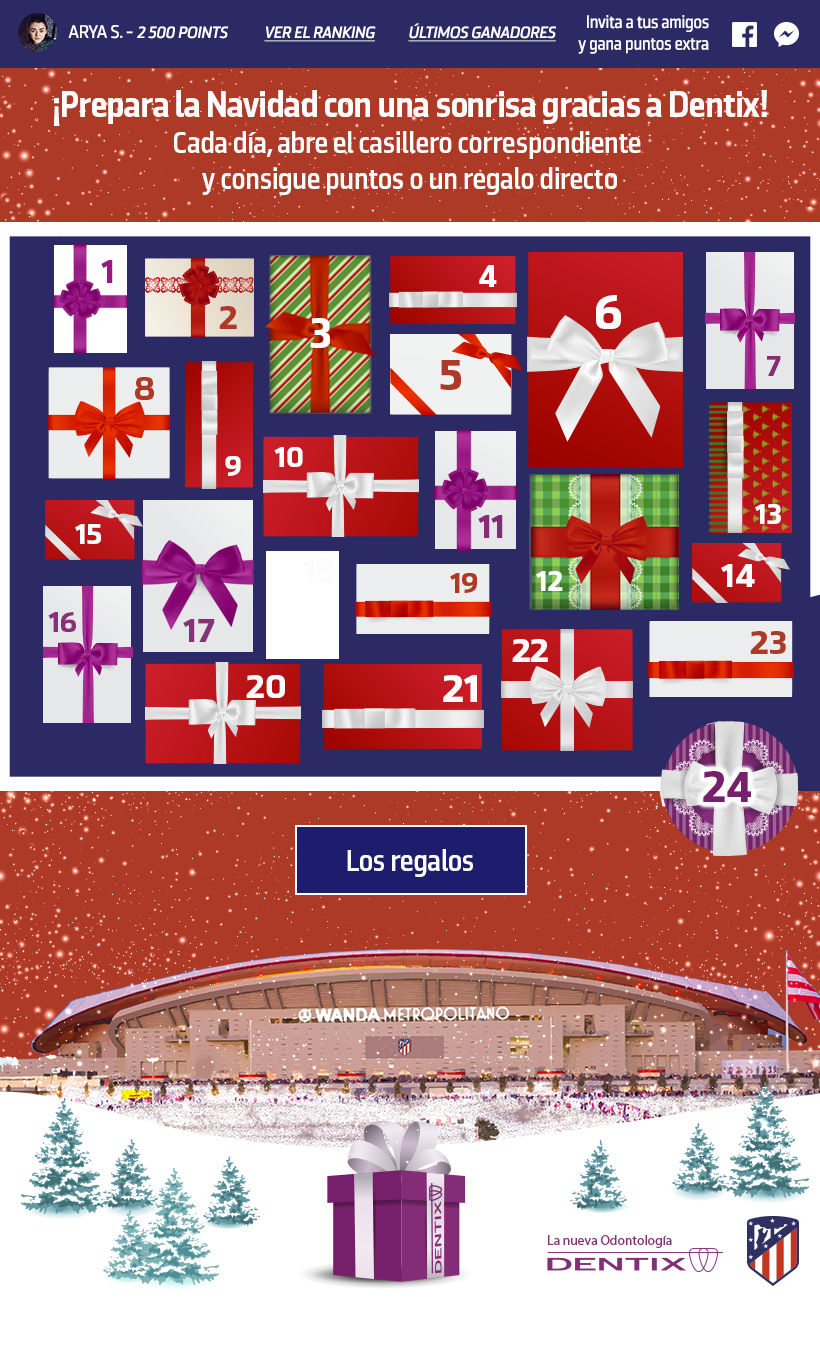Open gift box number 3
The height and width of the screenshot is (1350, 820).
click(x=320, y=334)
